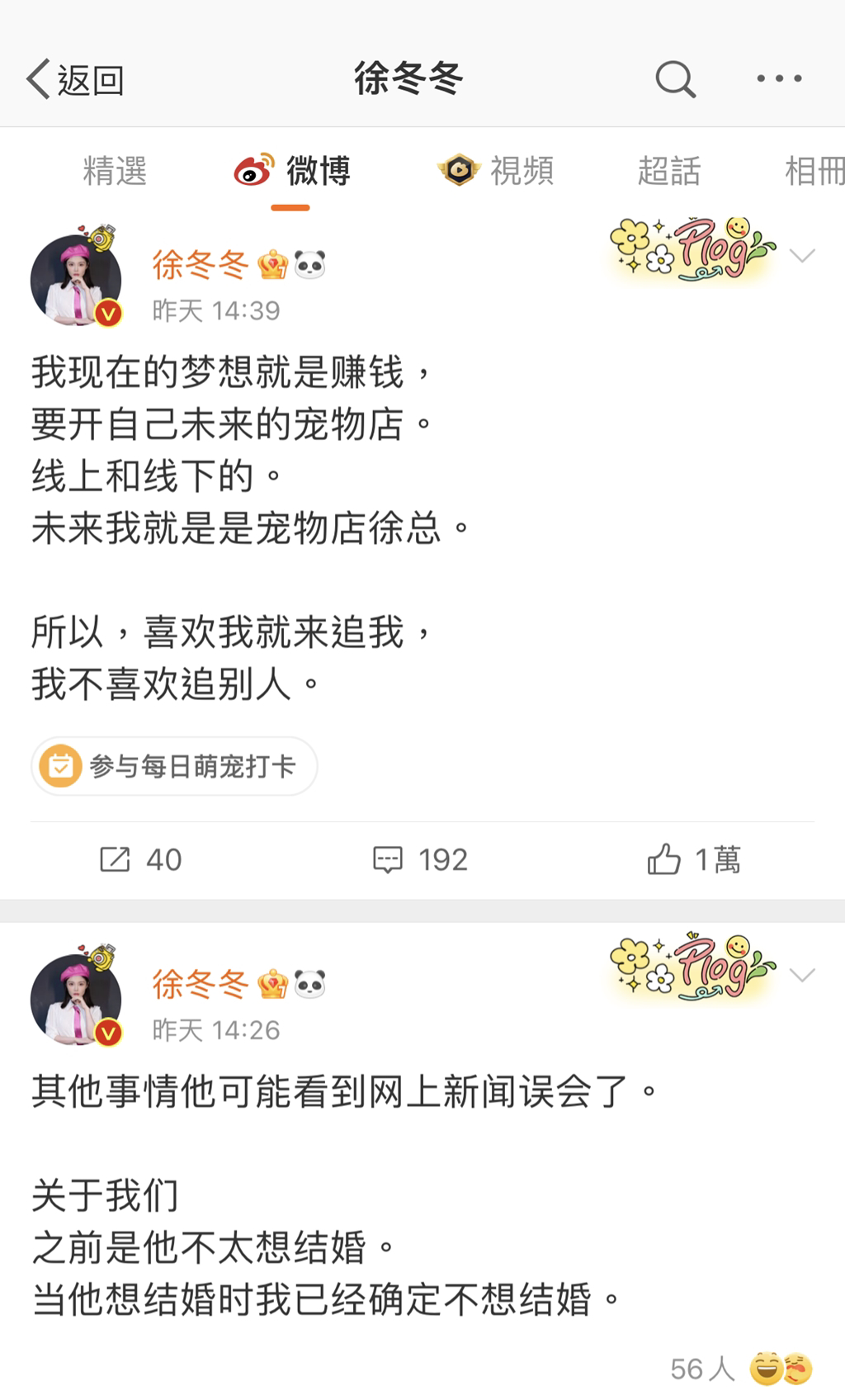Open the 192 comments on the pet shop post

click(420, 859)
